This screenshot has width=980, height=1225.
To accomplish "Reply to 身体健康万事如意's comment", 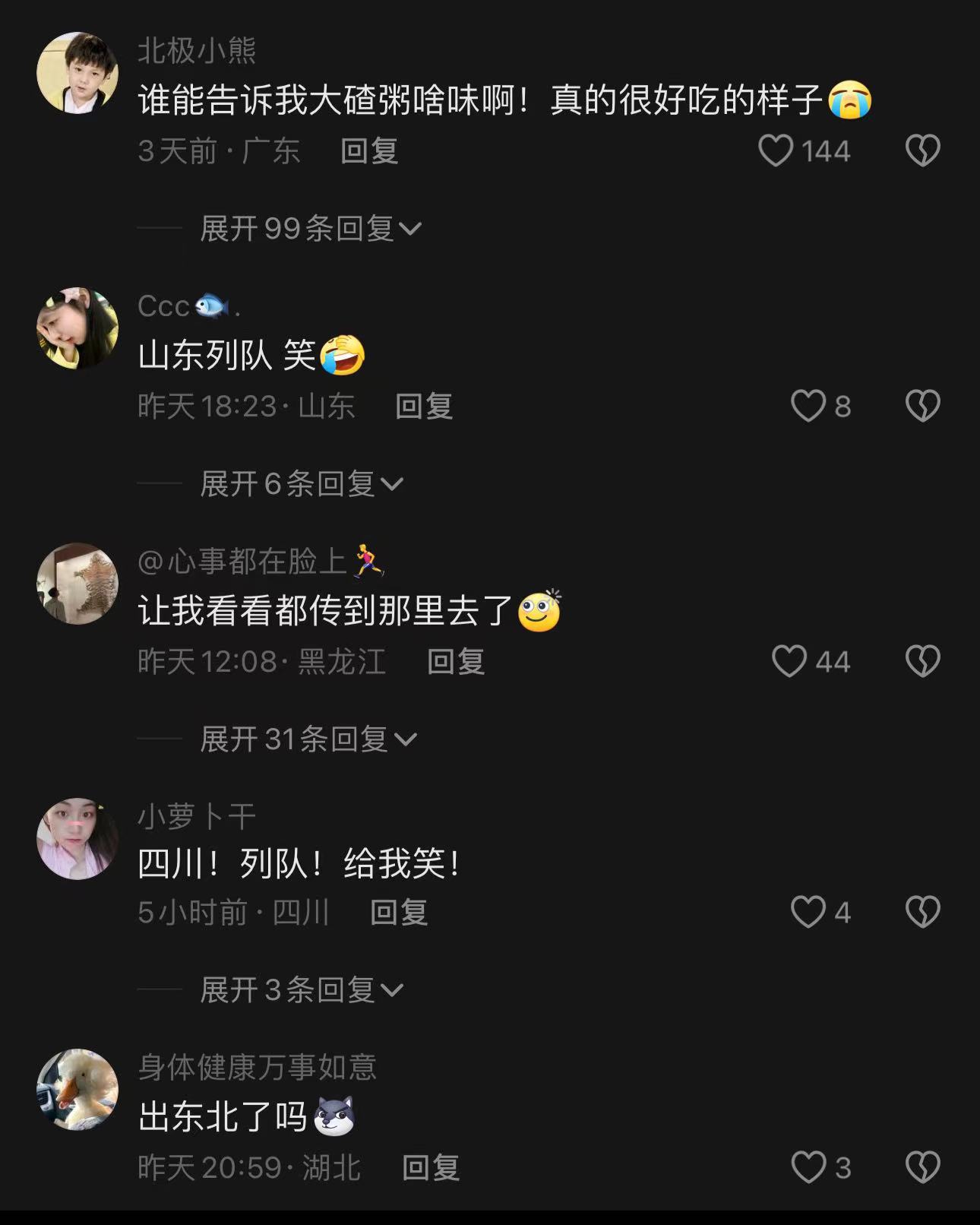I will tap(431, 1167).
